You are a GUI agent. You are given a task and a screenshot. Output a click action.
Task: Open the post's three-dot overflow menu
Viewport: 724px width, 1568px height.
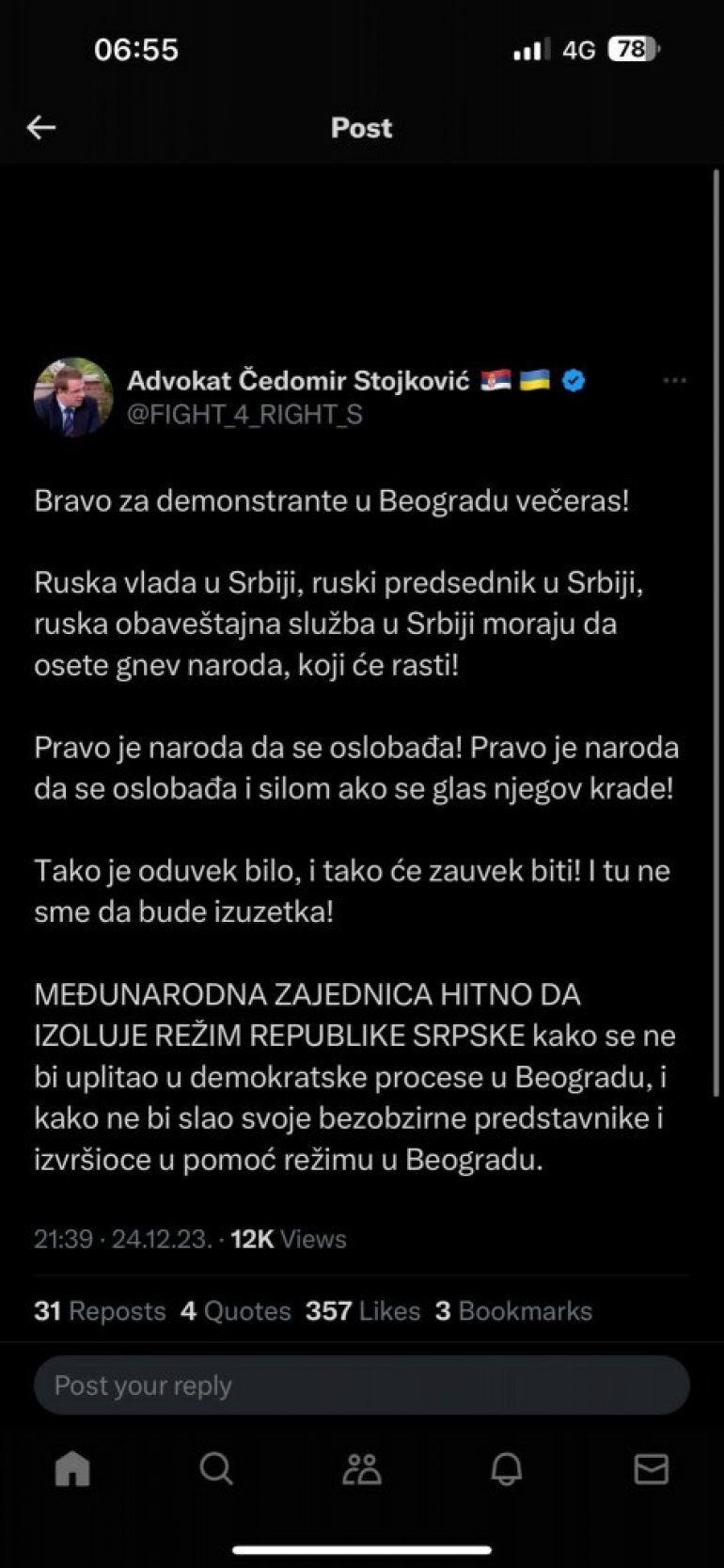(674, 381)
